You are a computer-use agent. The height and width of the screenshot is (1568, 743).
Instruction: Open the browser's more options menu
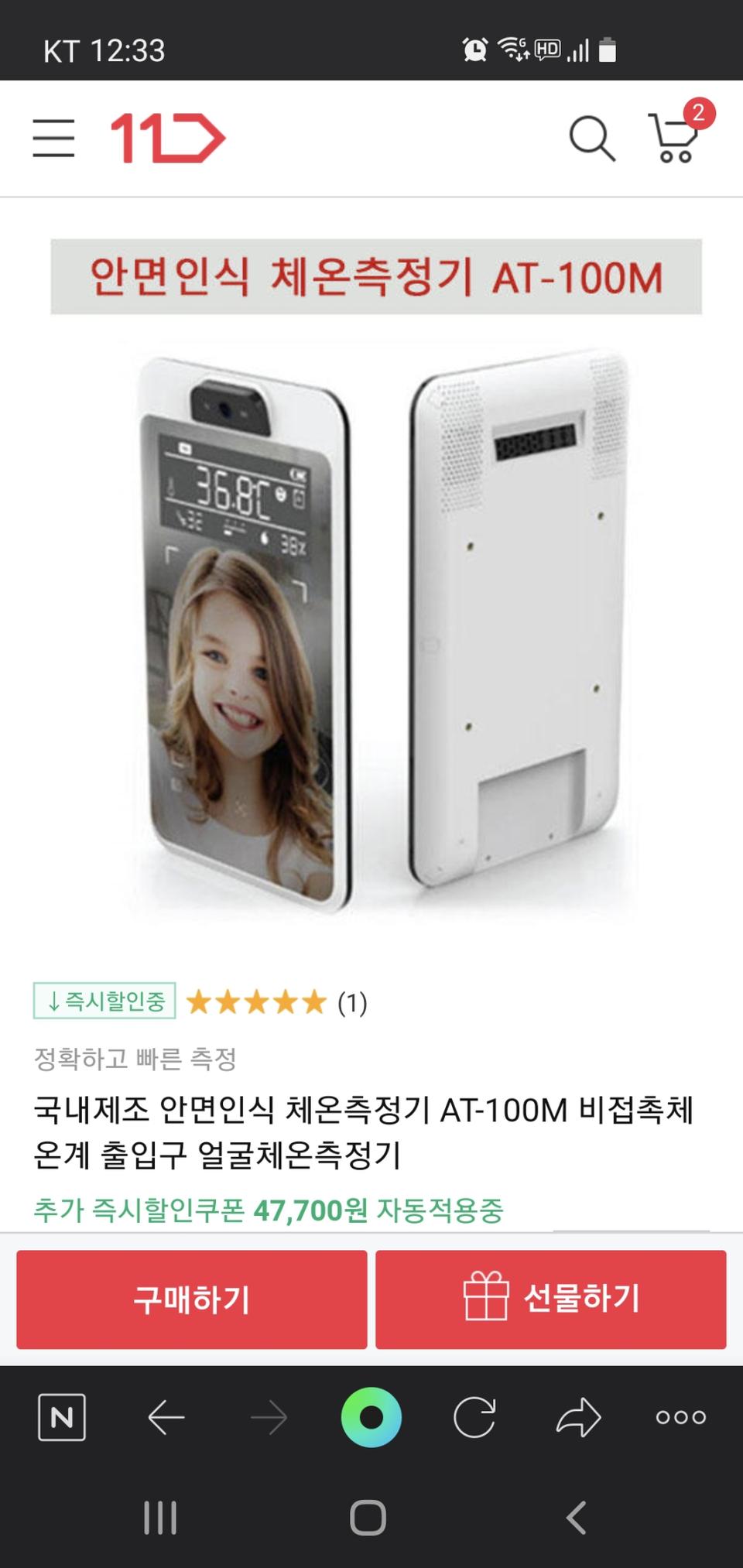(681, 1418)
